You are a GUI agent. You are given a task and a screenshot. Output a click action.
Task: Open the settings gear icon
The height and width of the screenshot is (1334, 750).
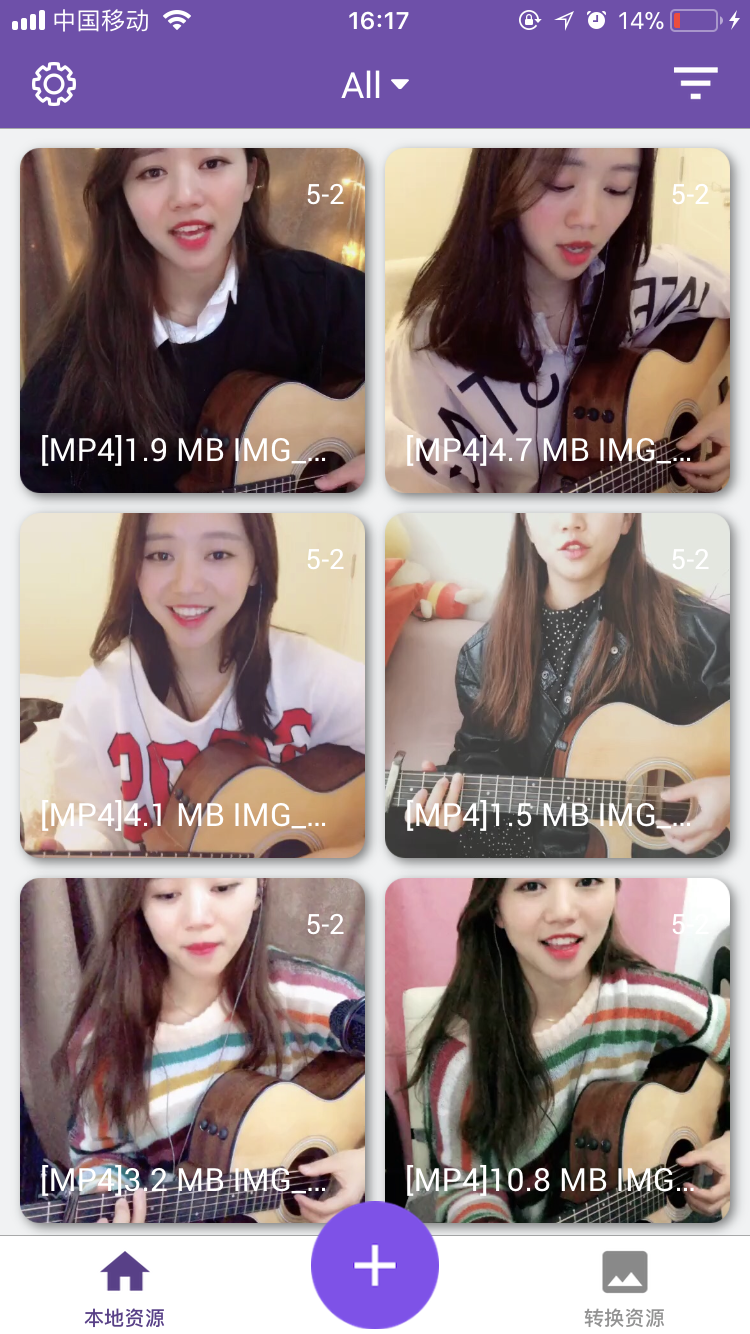[54, 84]
